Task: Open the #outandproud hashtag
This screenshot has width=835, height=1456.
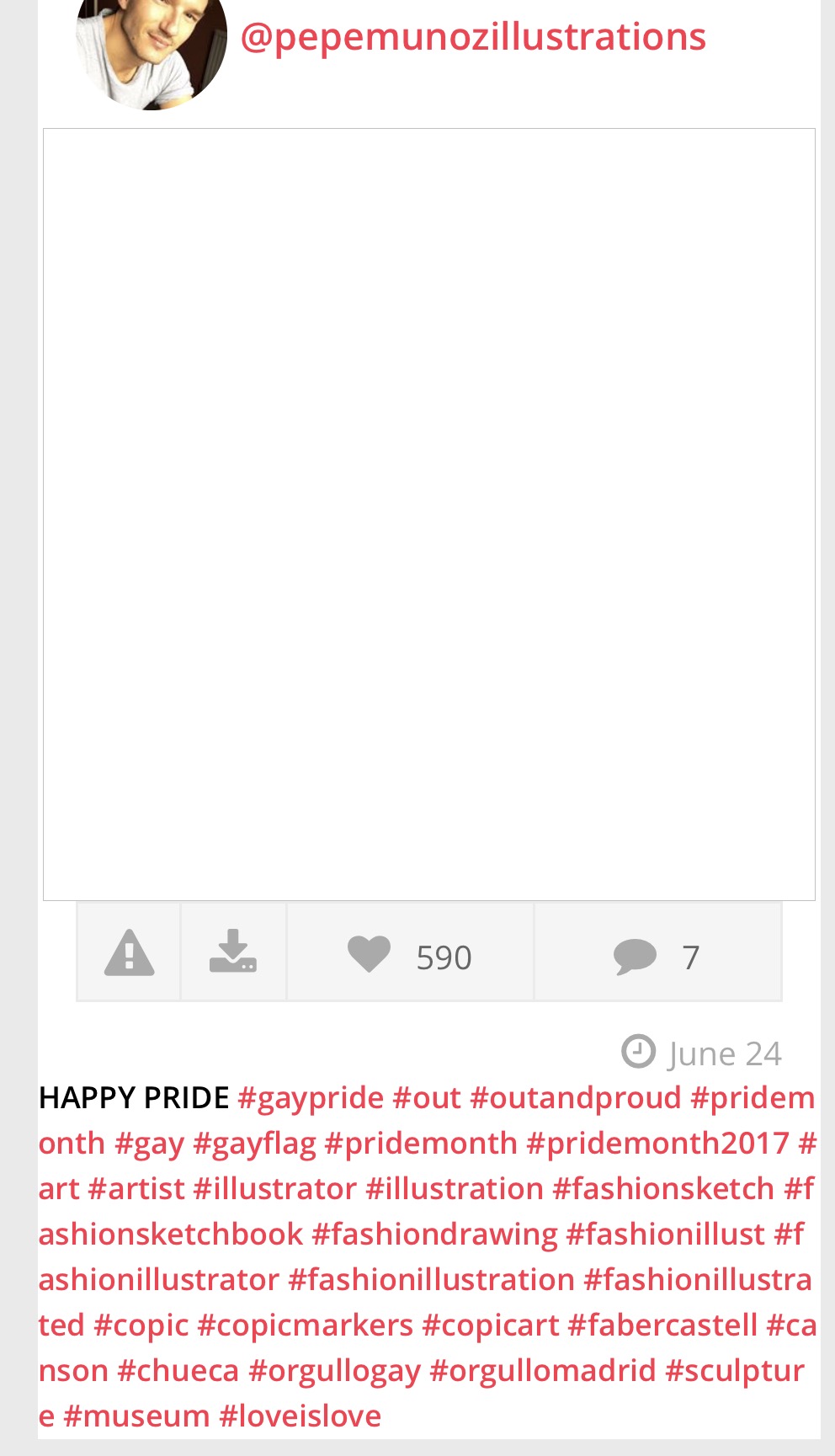Action: click(575, 1098)
